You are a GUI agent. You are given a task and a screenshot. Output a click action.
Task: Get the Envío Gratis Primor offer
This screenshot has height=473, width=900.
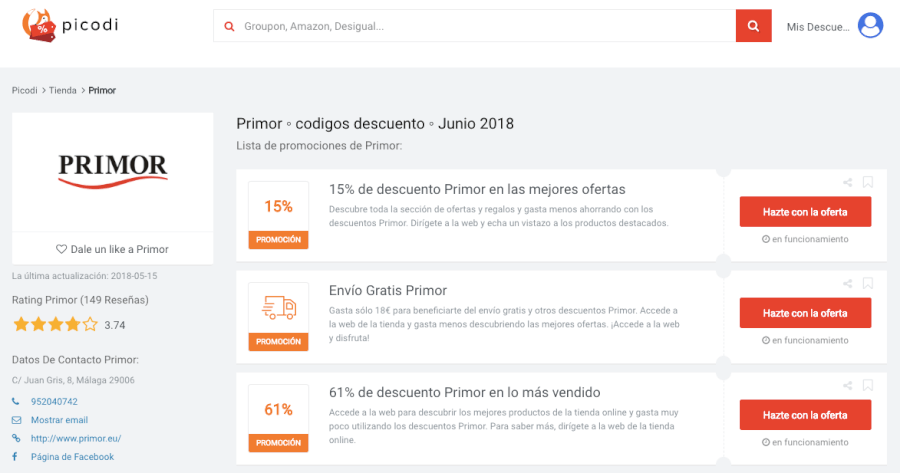pyautogui.click(x=805, y=313)
